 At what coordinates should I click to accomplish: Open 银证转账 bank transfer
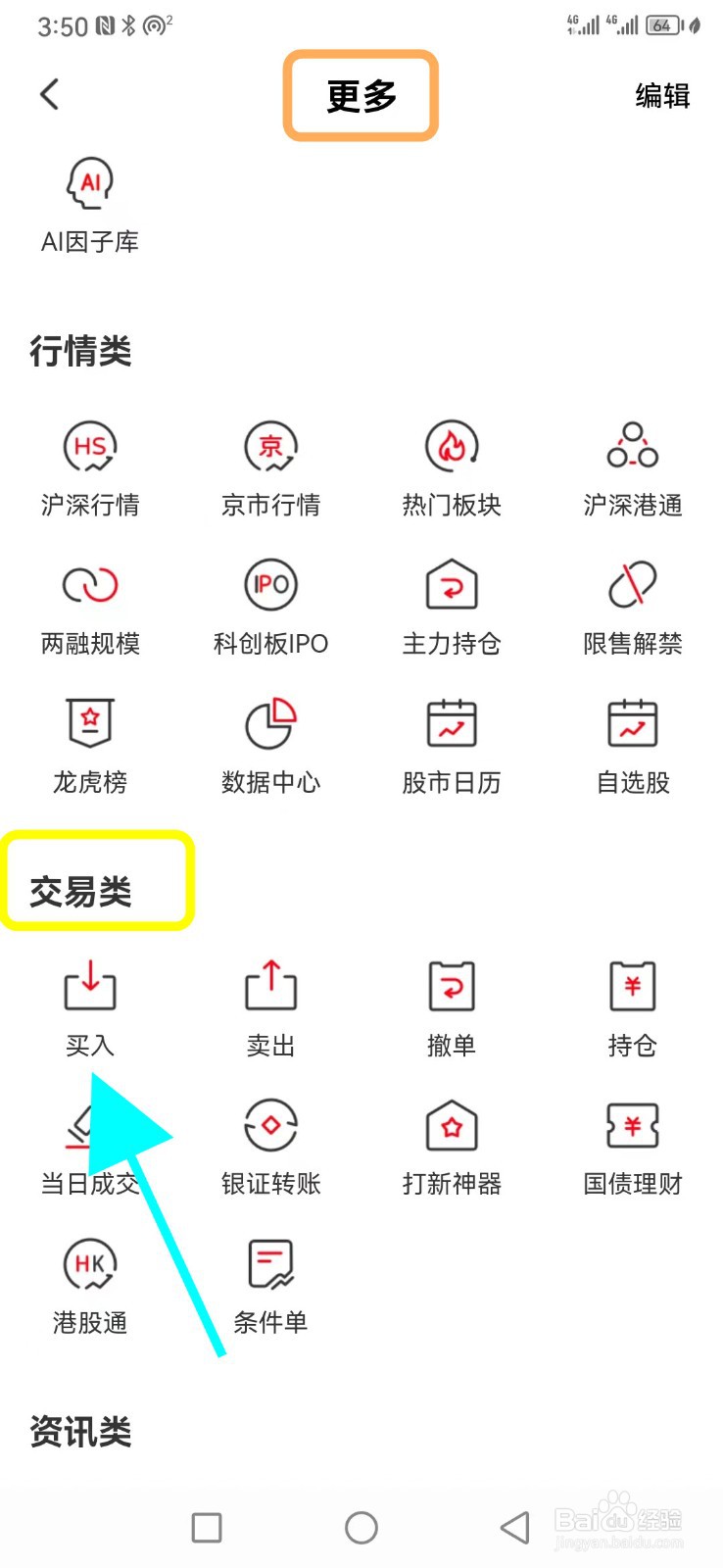click(270, 1145)
